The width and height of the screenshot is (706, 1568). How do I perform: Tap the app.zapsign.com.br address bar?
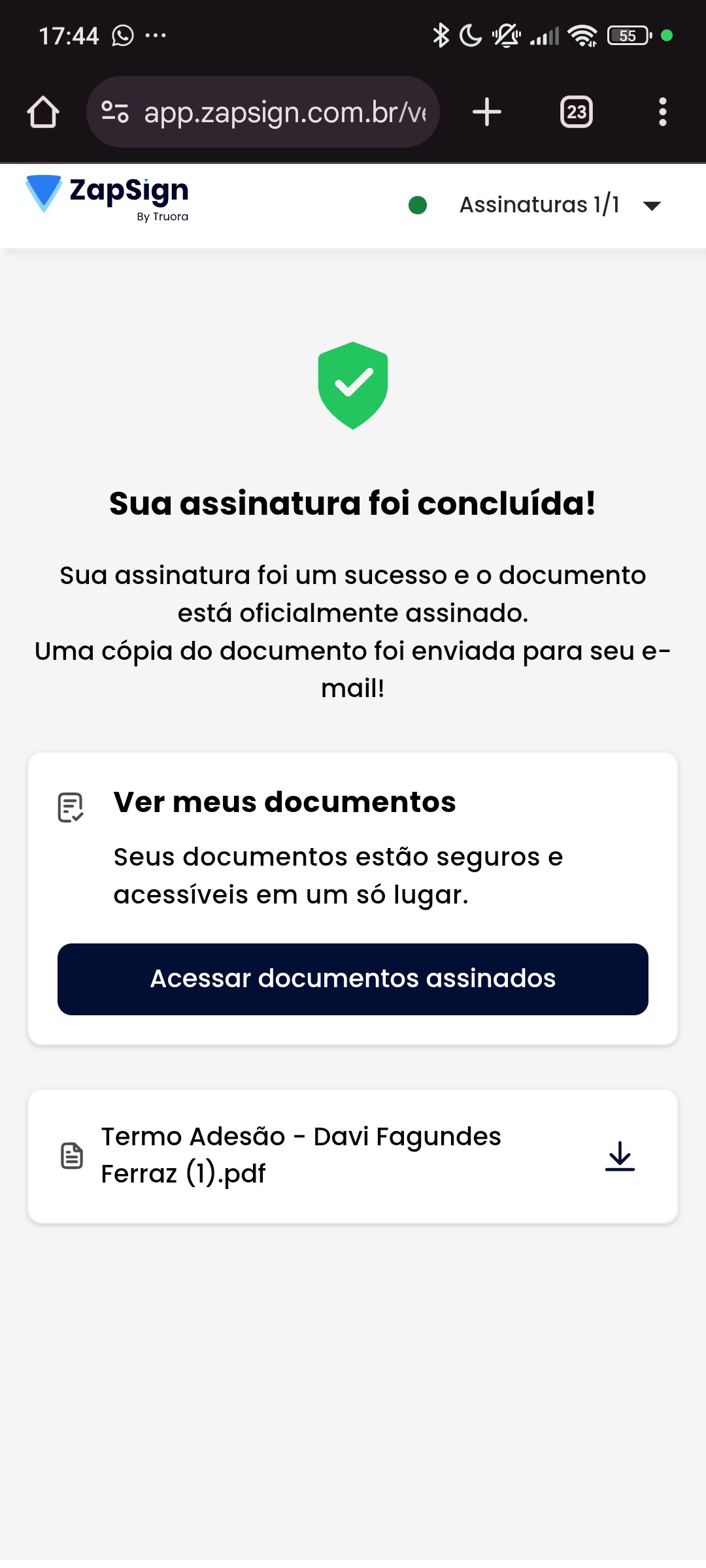pyautogui.click(x=284, y=112)
